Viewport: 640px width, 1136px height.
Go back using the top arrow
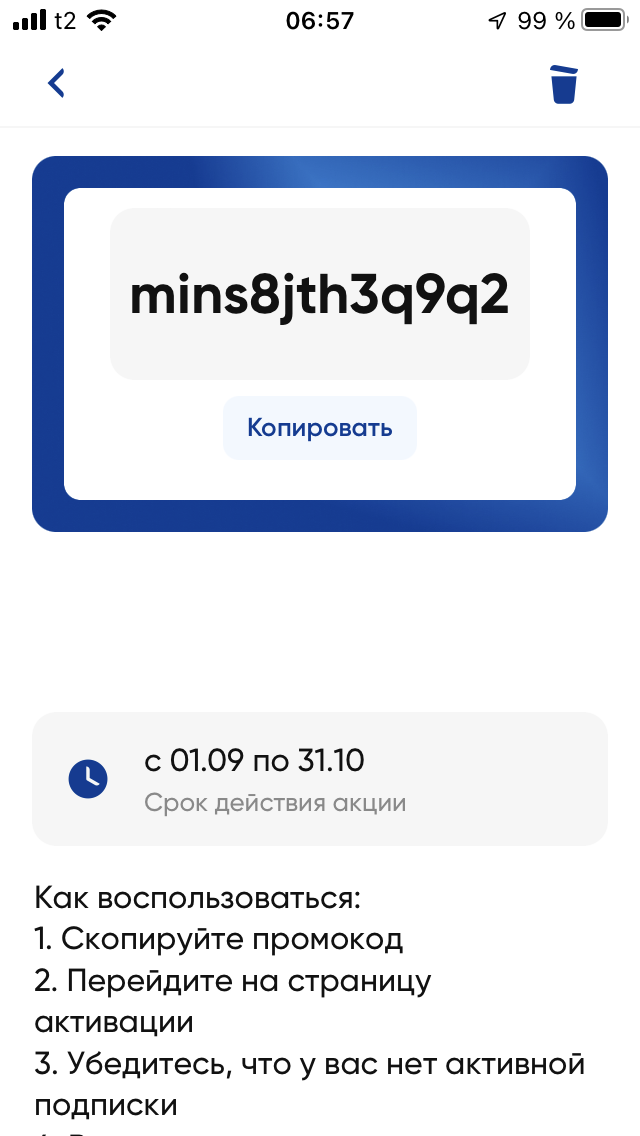[x=57, y=83]
